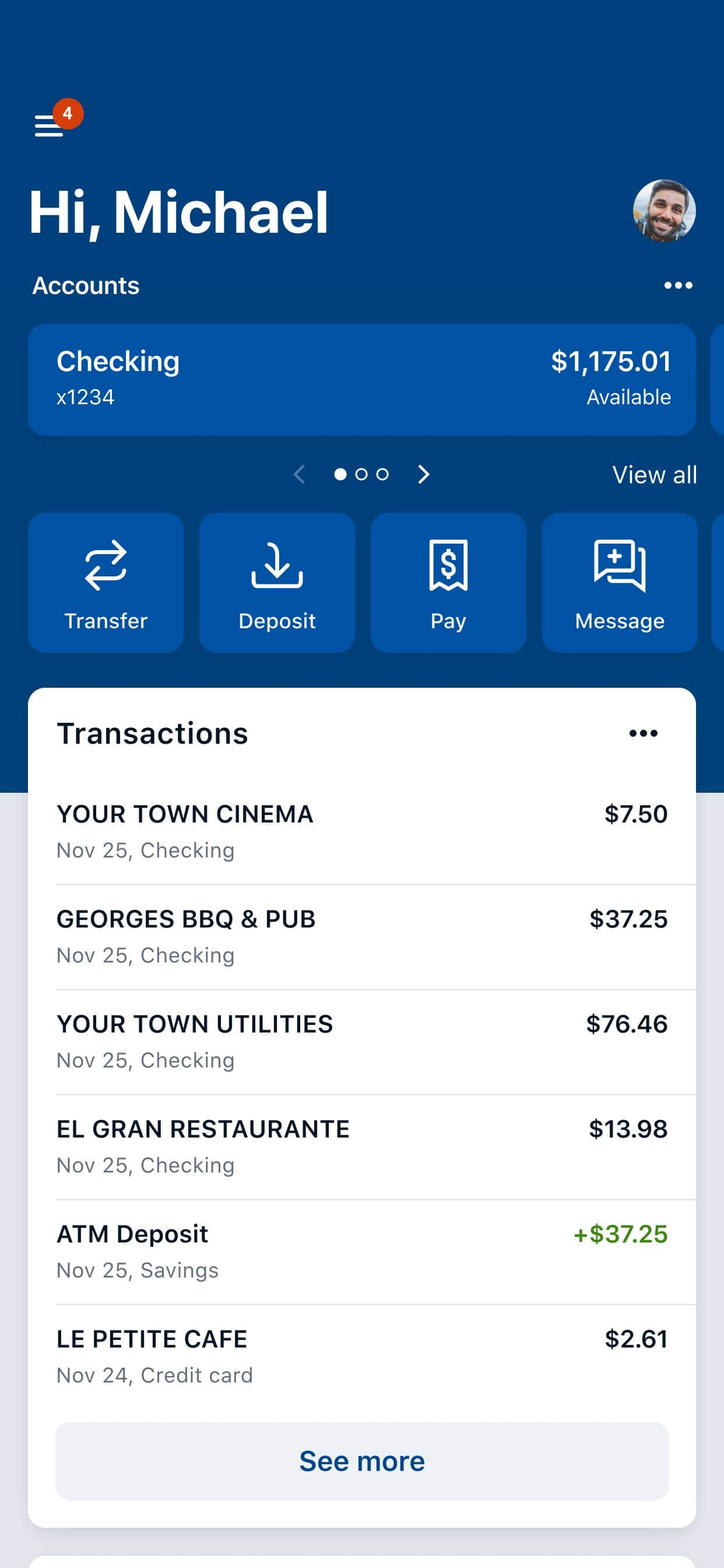Tap the Pay icon
724x1568 pixels.
(x=448, y=582)
